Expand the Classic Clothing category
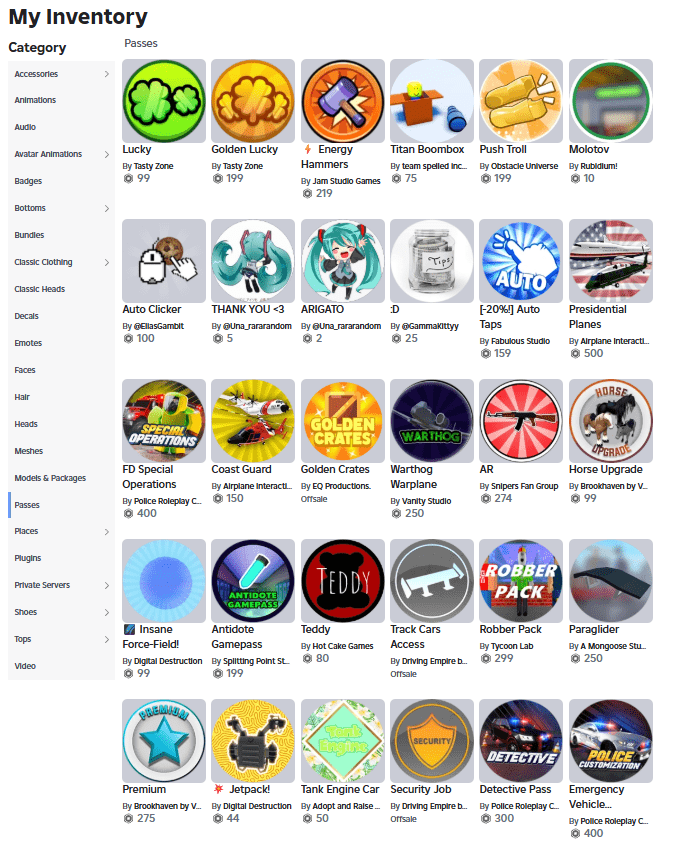This screenshot has width=680, height=854. [60, 262]
